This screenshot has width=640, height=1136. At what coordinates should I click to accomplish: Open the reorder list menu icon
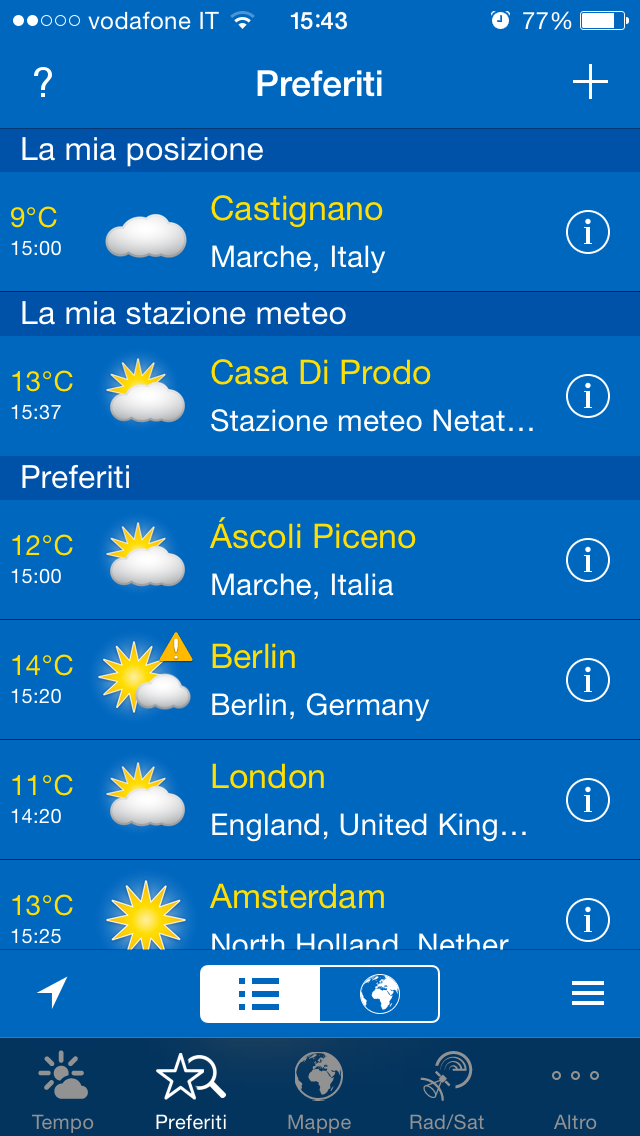pos(587,993)
